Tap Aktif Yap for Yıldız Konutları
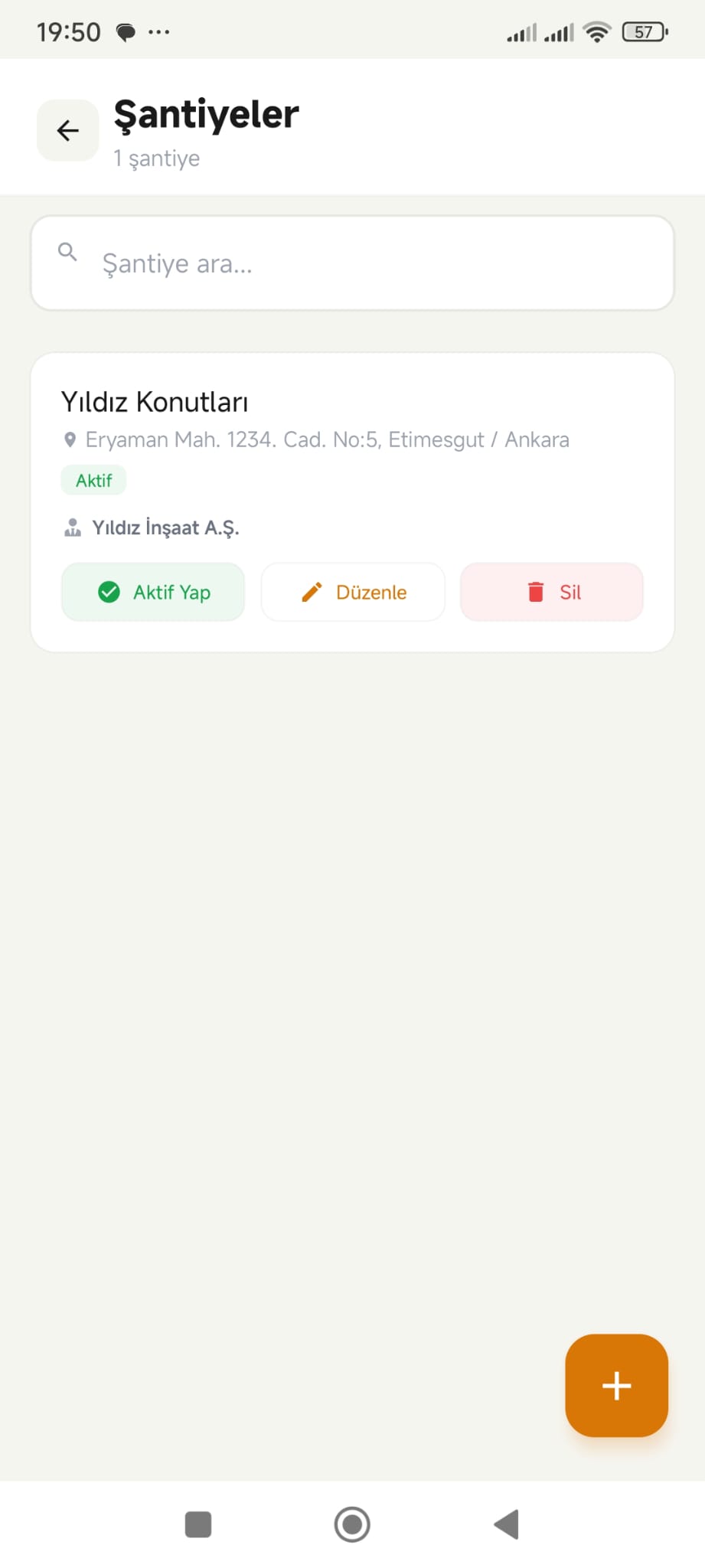Viewport: 705px width, 1568px height. (153, 592)
